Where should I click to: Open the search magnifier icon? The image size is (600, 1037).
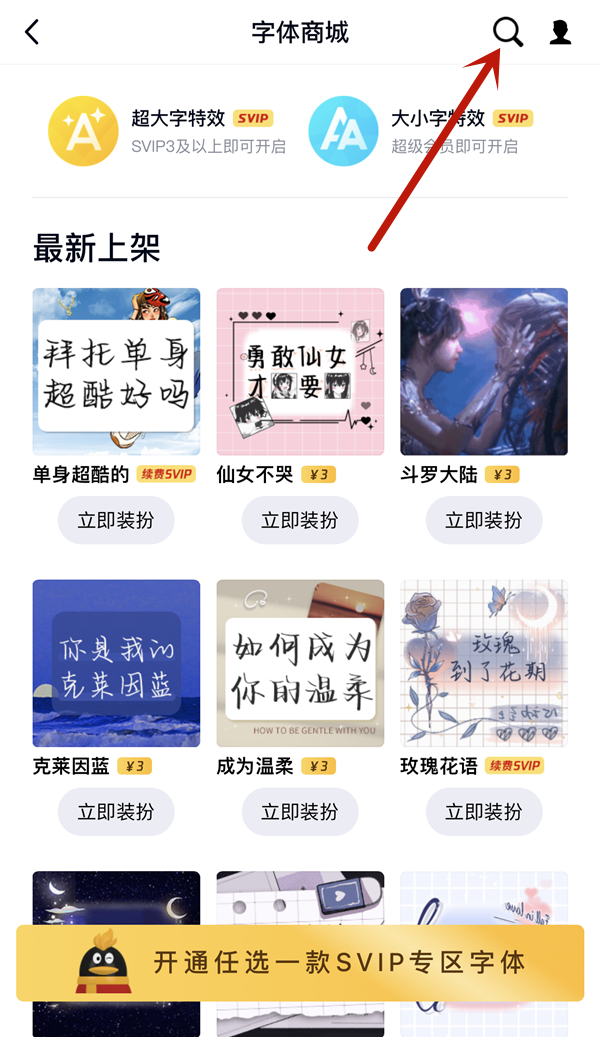[x=508, y=32]
